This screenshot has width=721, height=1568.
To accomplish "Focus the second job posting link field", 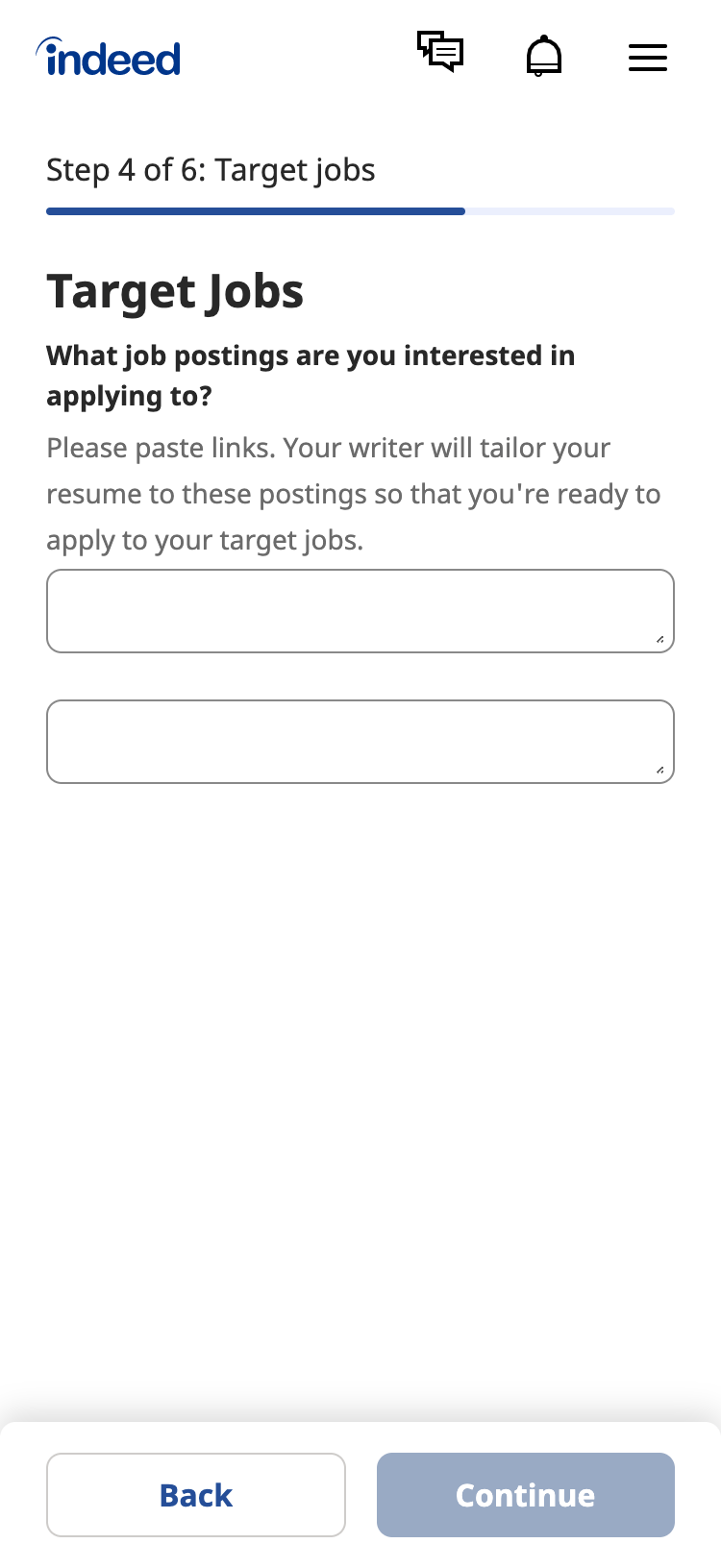I will pos(360,742).
